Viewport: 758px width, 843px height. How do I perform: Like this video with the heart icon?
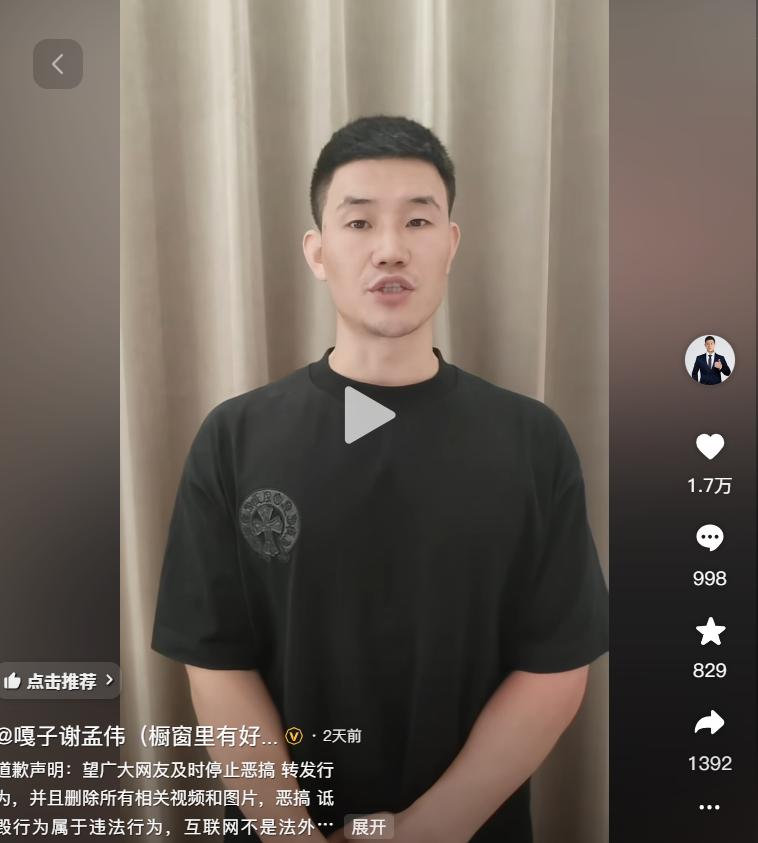(709, 447)
